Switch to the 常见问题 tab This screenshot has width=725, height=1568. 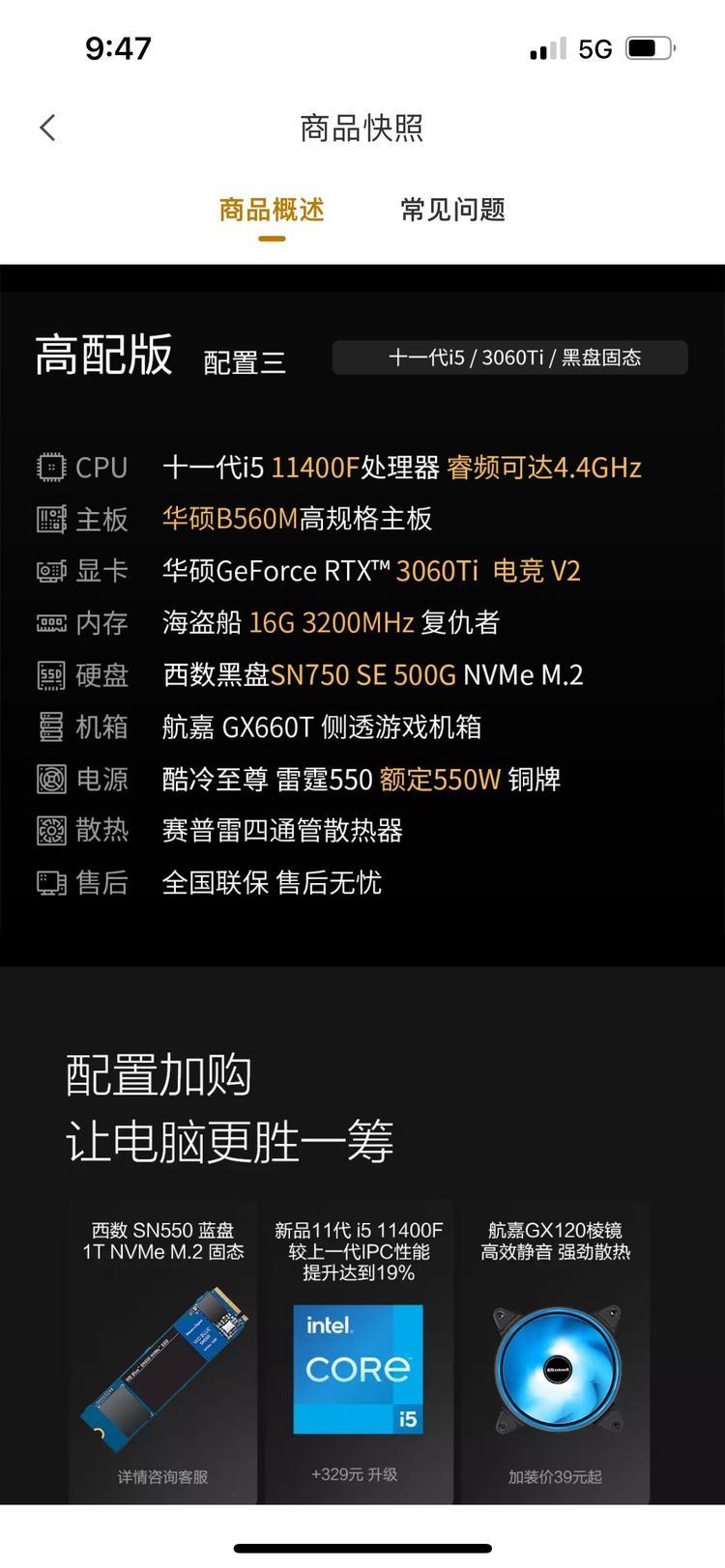[452, 210]
